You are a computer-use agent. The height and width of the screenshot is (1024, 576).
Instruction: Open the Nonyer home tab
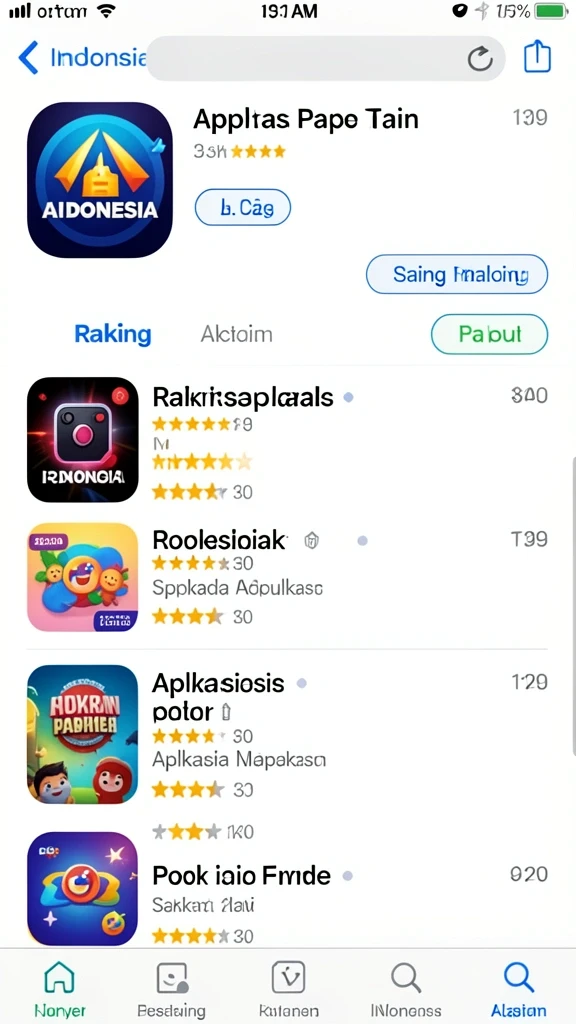pyautogui.click(x=59, y=989)
